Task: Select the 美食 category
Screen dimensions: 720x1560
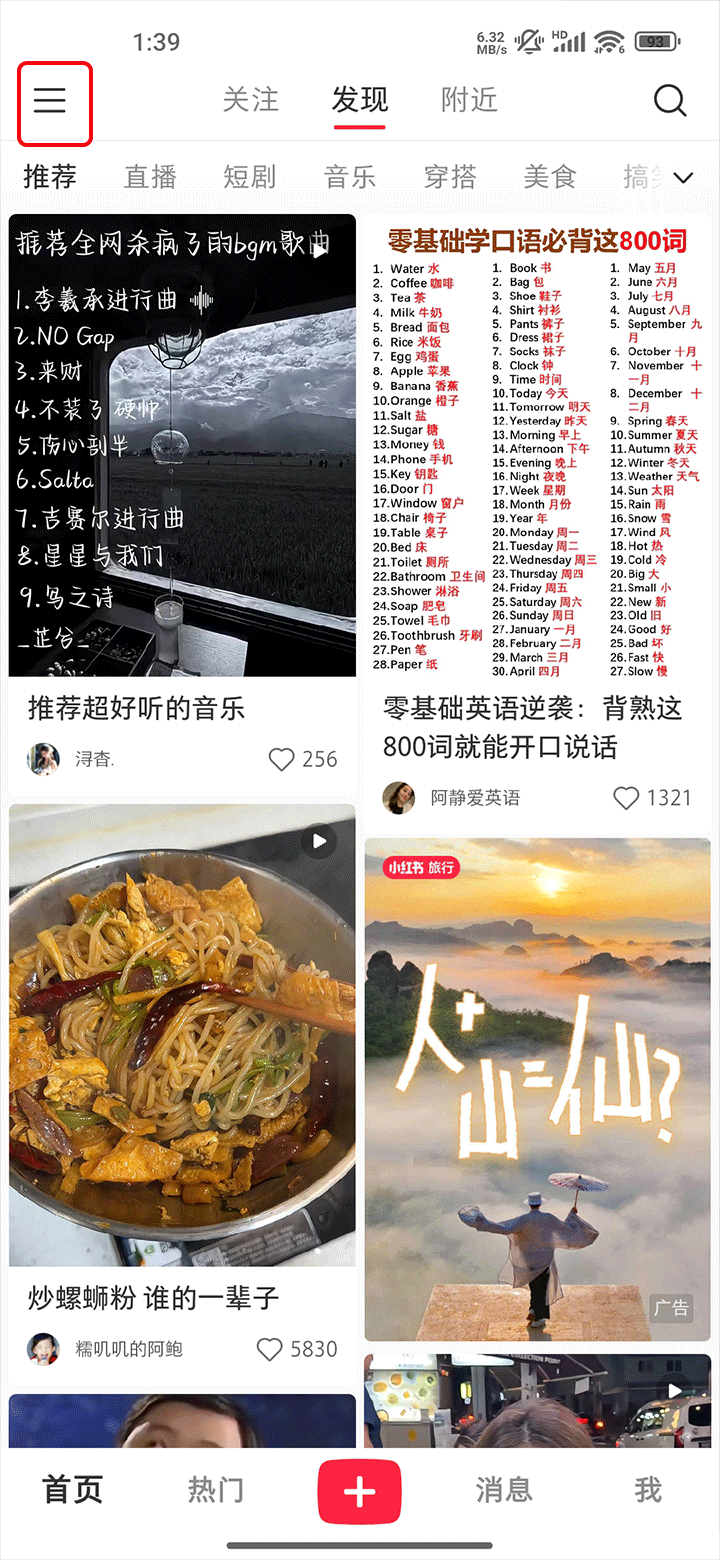Action: click(x=550, y=177)
